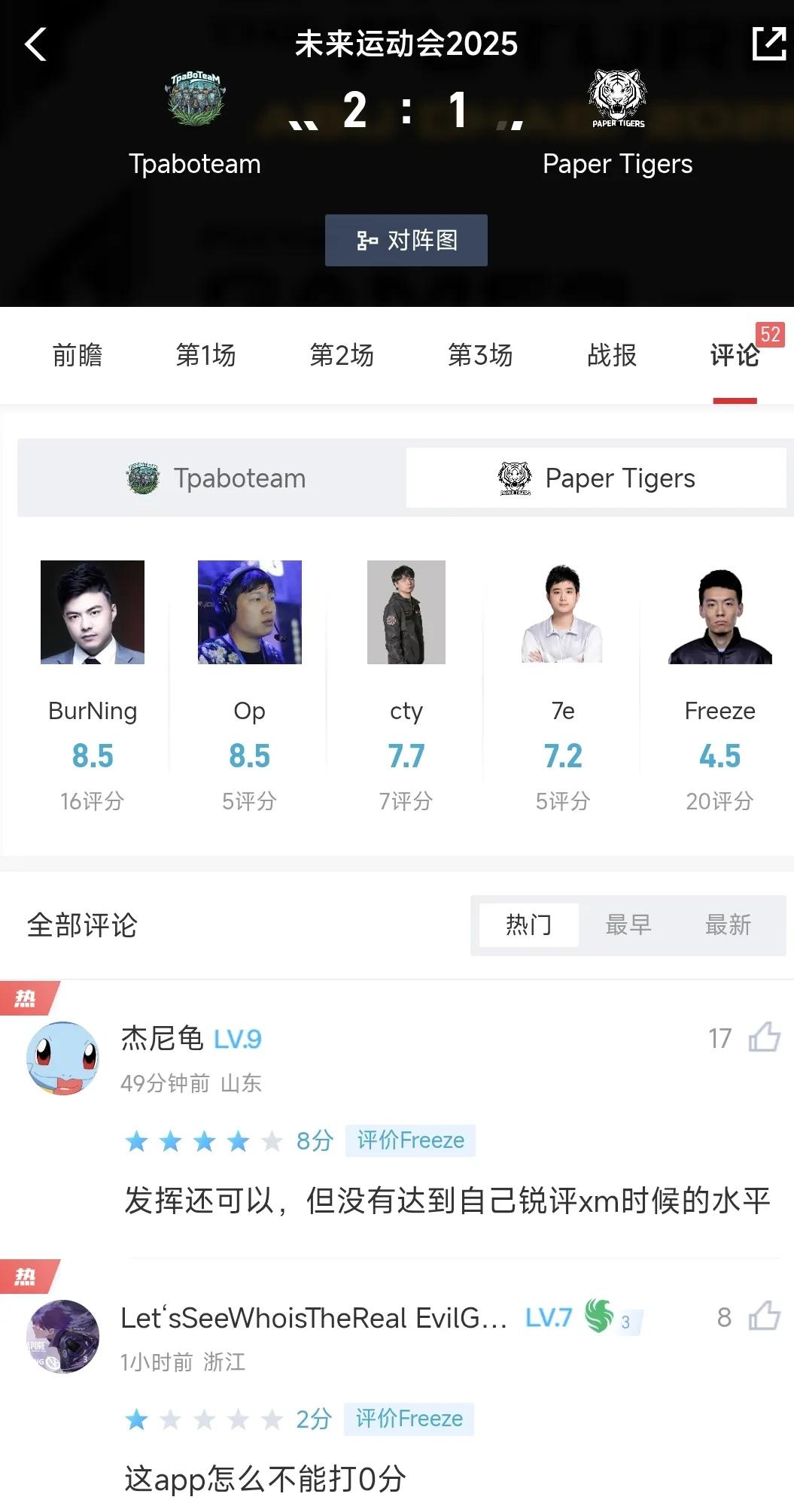
Task: Open the share icon at top right
Action: (x=768, y=43)
